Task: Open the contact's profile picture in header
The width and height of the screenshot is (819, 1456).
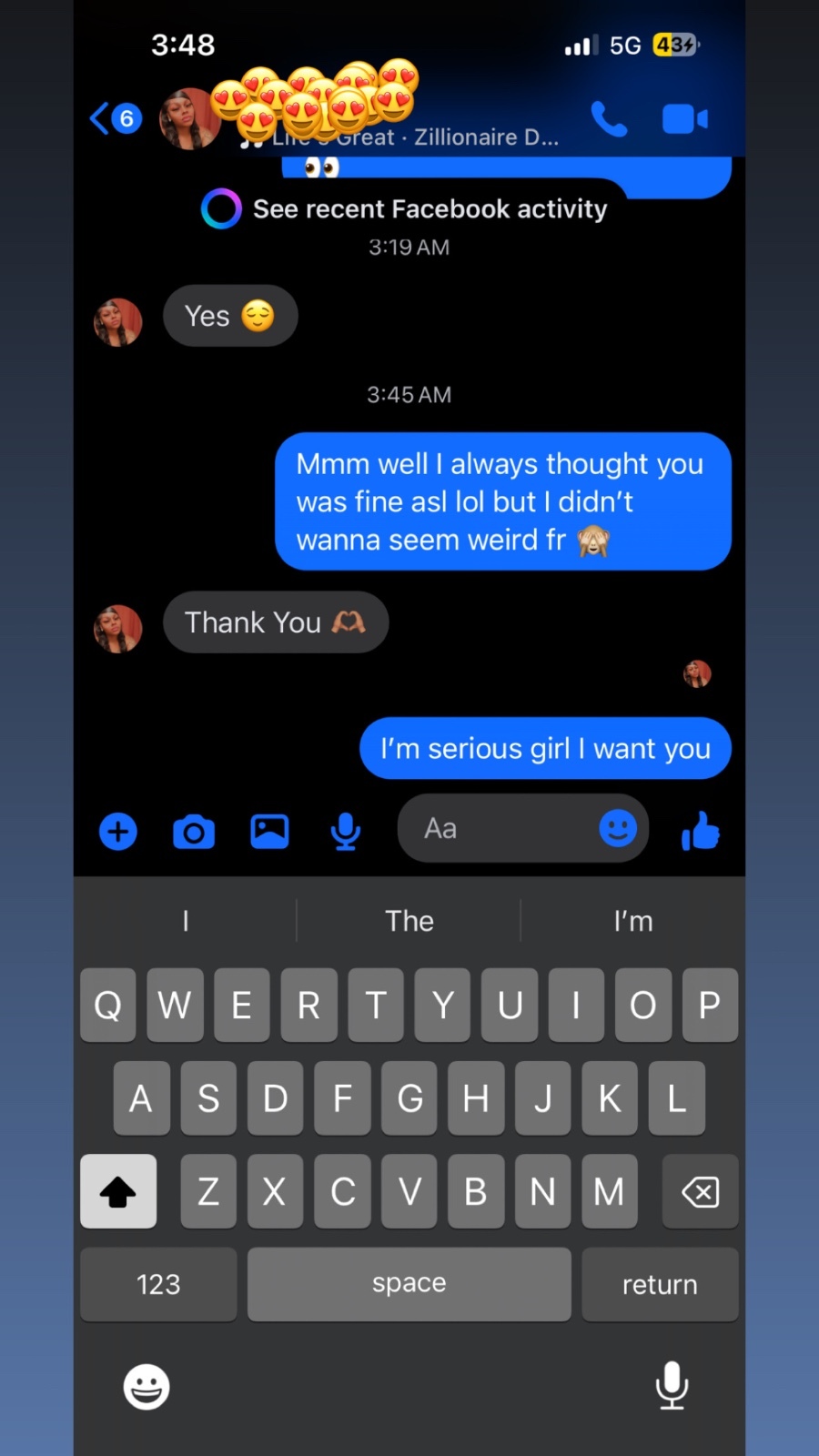Action: 188,119
